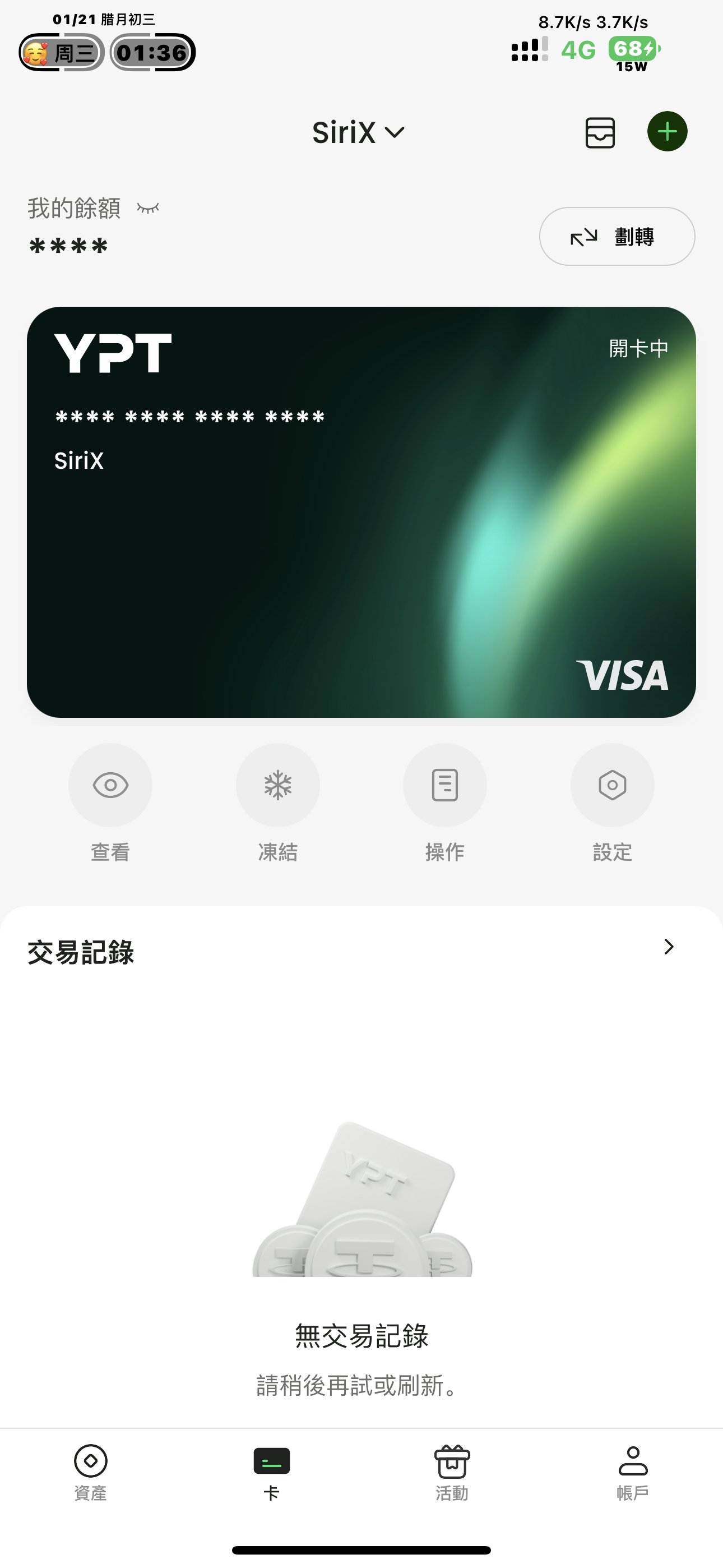723x1568 pixels.
Task: Reveal the hidden balance with eye icon
Action: click(x=148, y=209)
